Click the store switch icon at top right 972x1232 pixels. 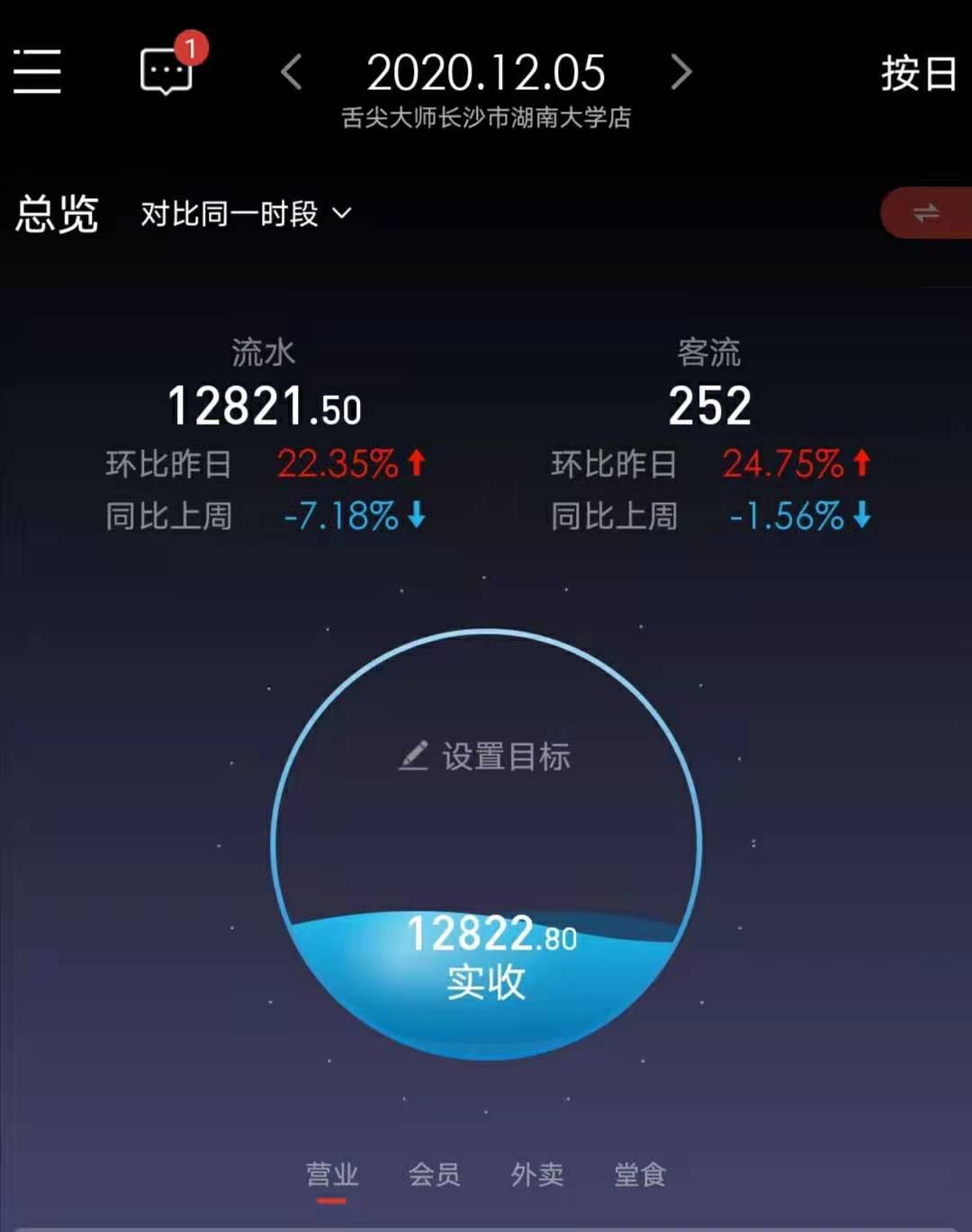[x=925, y=213]
